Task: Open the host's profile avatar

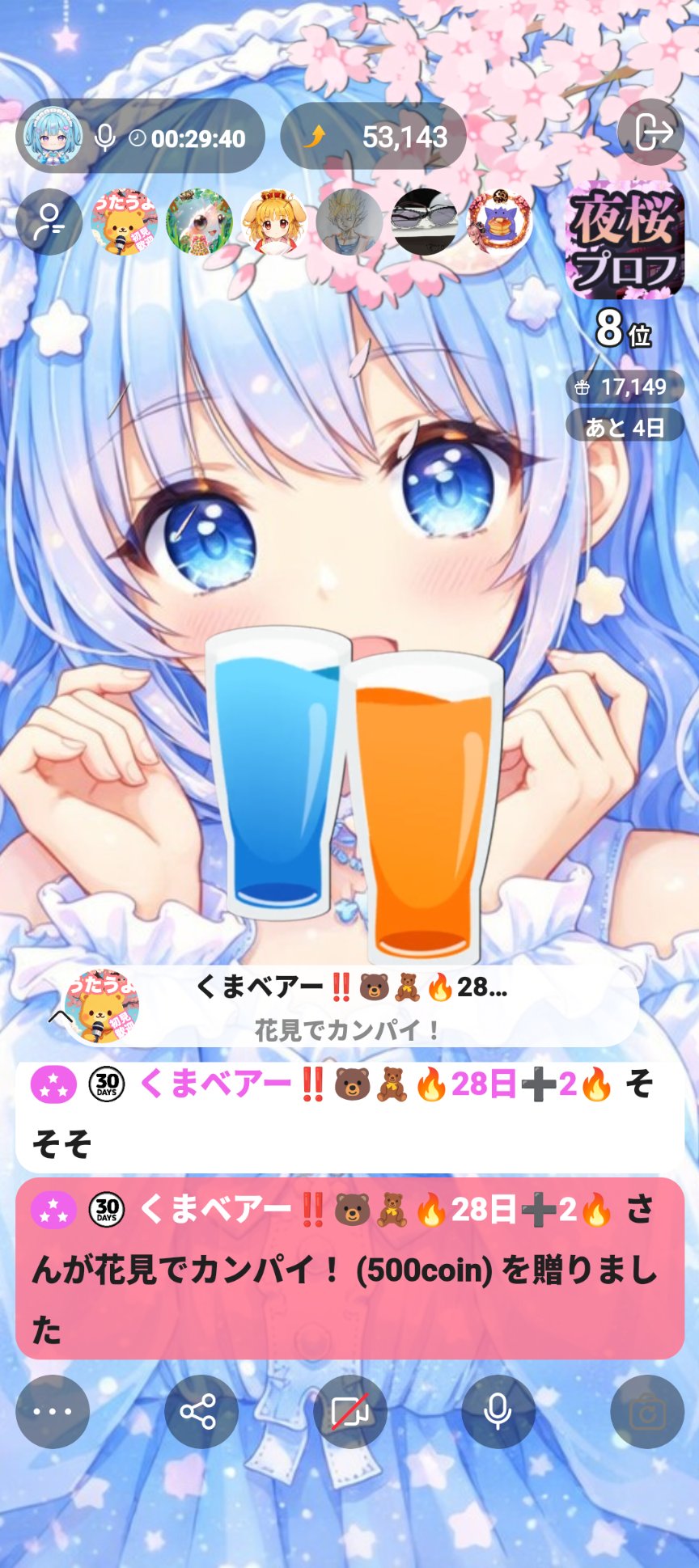Action: [53, 137]
